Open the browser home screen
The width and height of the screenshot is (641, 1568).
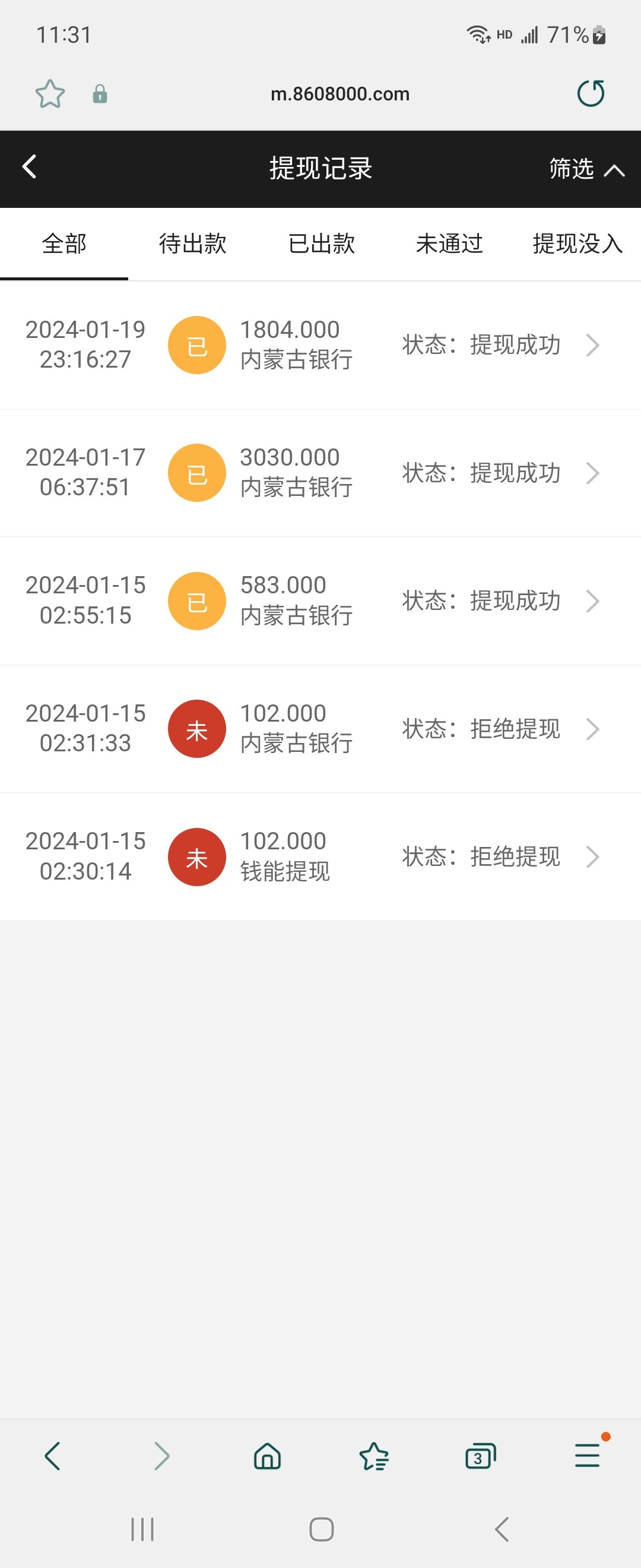[x=268, y=1456]
